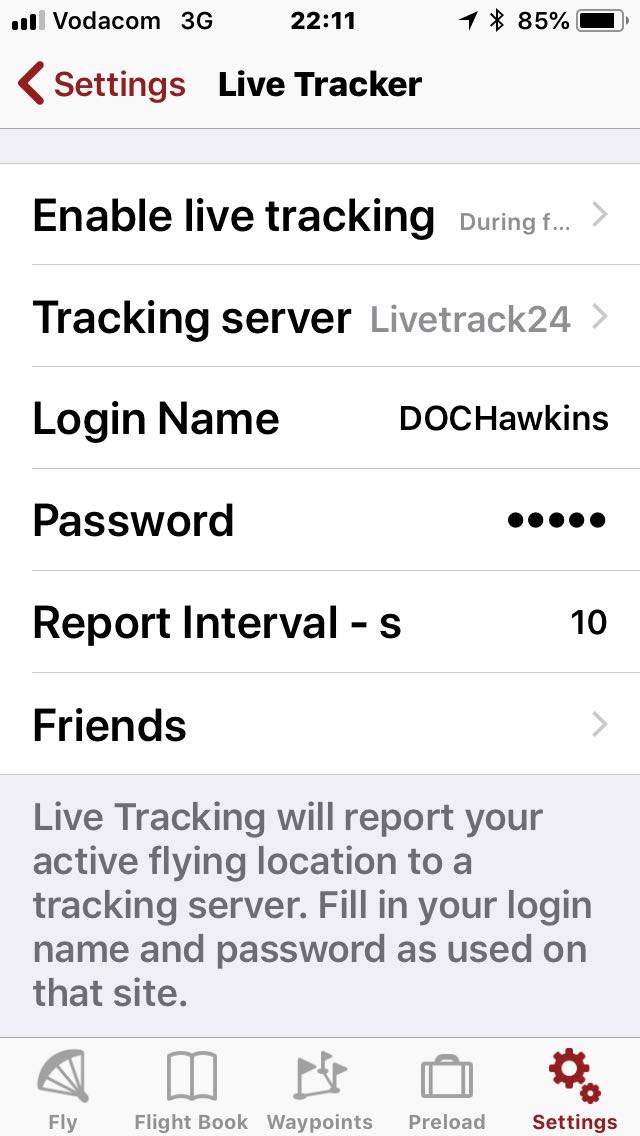This screenshot has width=640, height=1136.
Task: Open the Friends row
Action: 320,725
